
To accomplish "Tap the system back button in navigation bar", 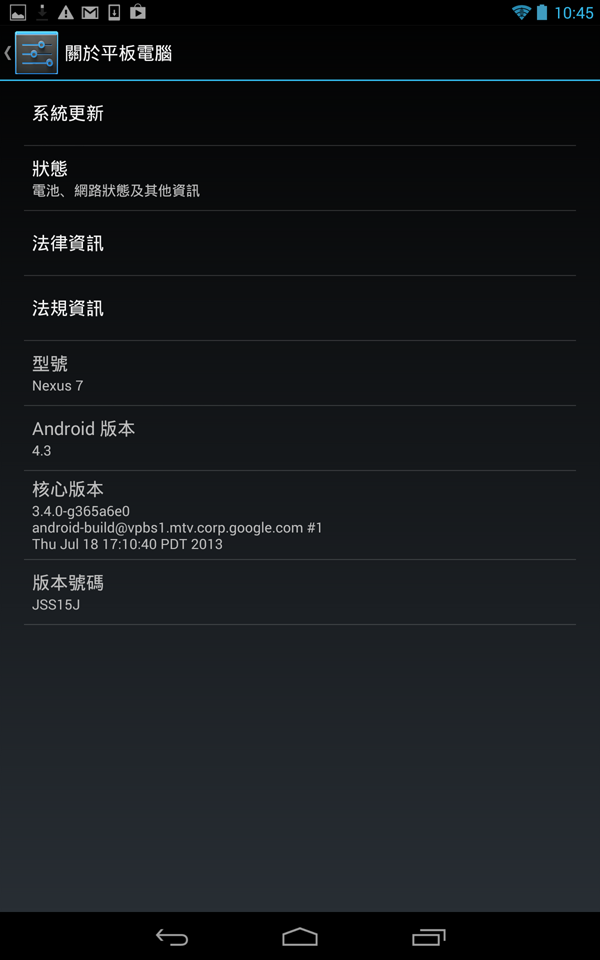I will click(171, 937).
